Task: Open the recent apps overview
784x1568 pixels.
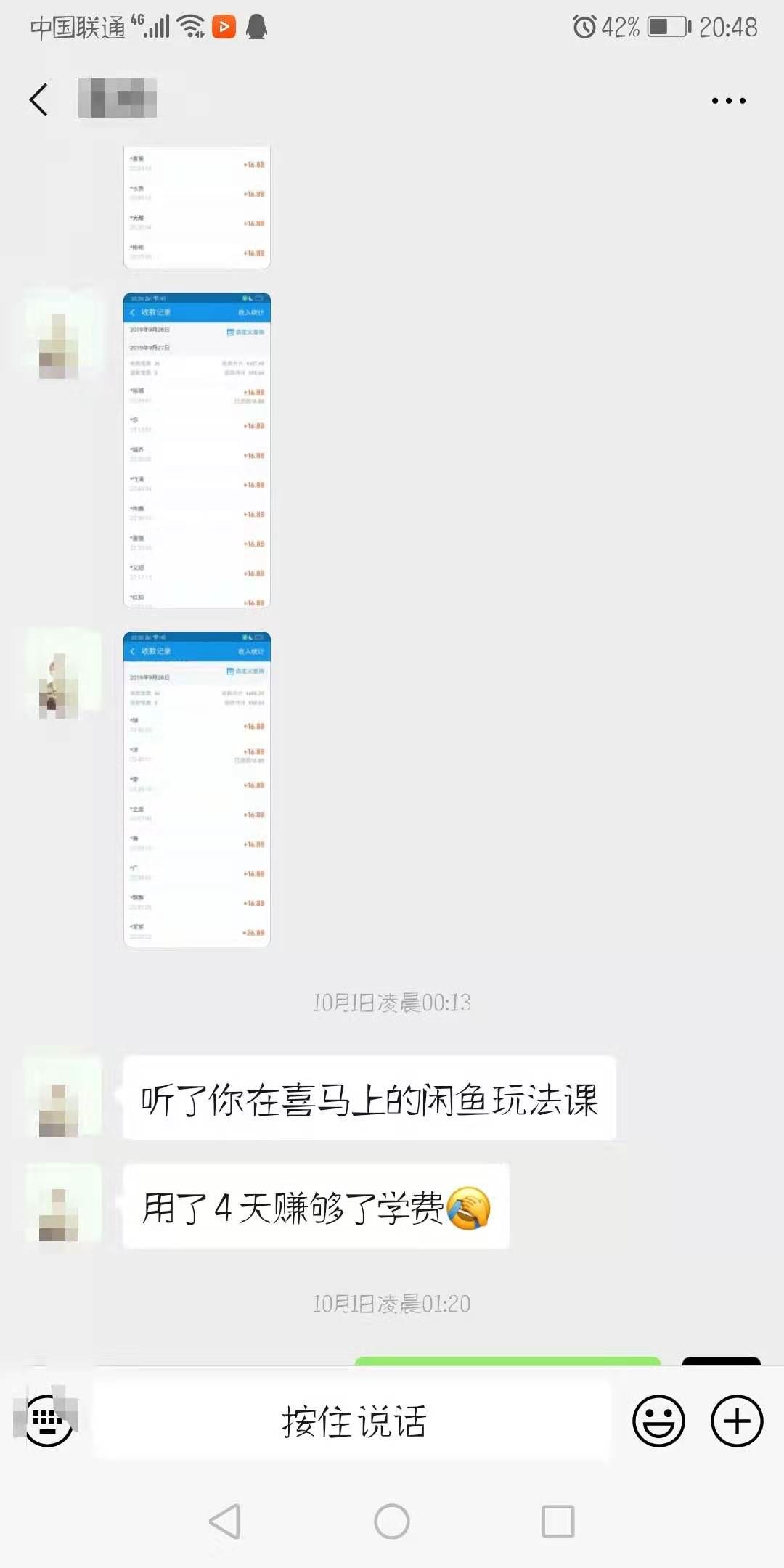Action: pyautogui.click(x=558, y=1521)
